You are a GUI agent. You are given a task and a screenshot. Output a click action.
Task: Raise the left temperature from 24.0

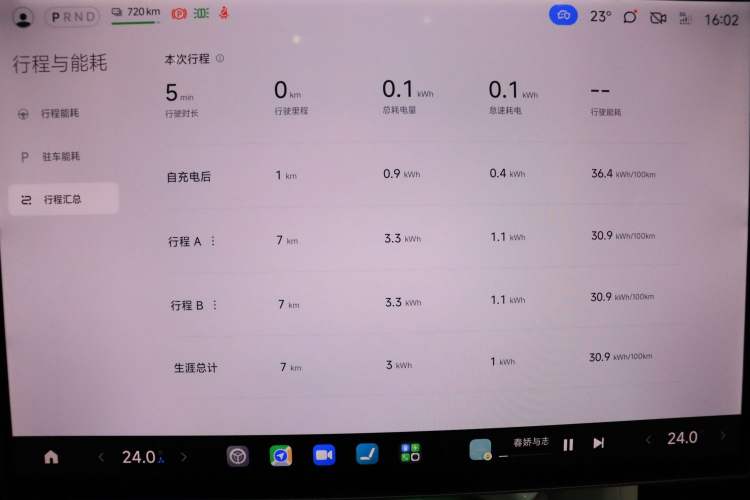coord(183,457)
